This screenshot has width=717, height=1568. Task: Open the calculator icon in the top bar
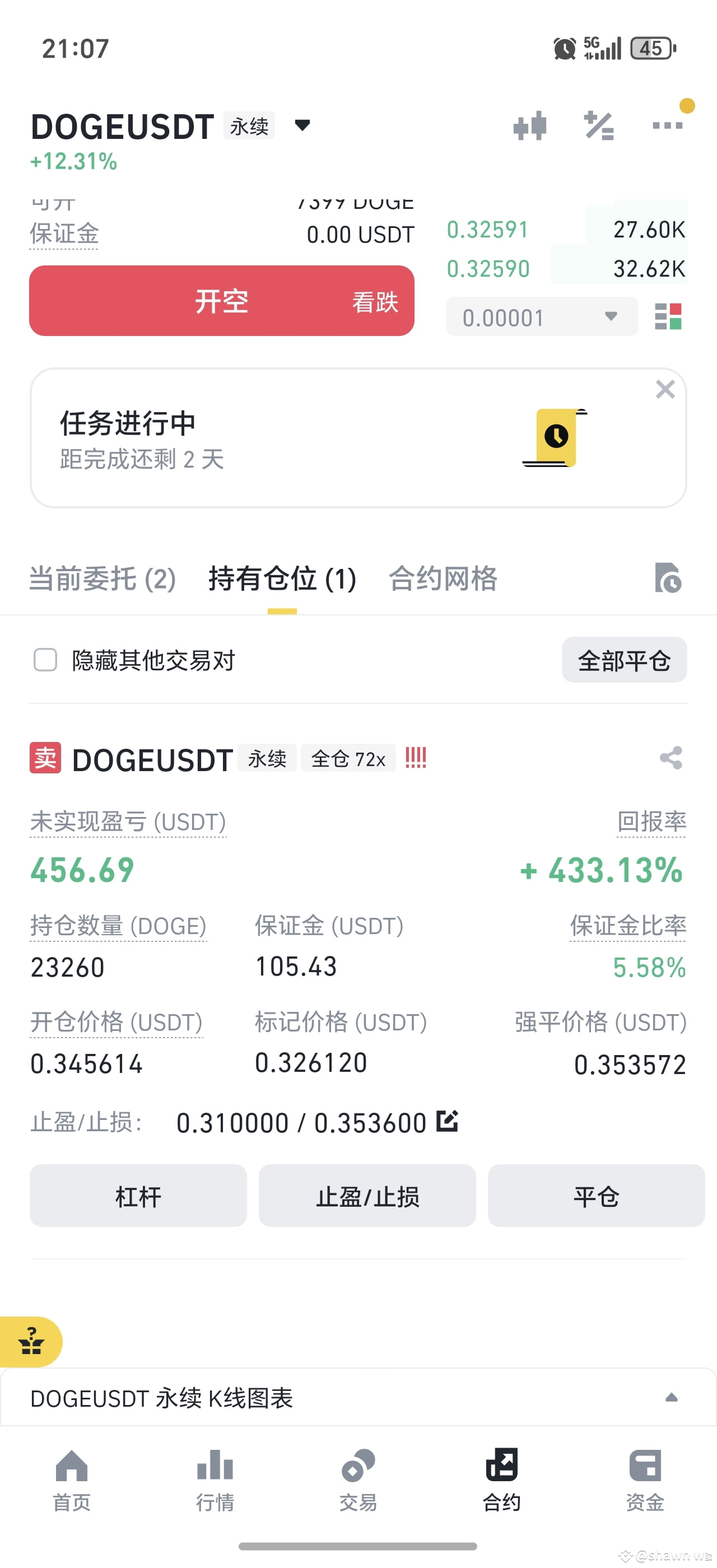[599, 125]
